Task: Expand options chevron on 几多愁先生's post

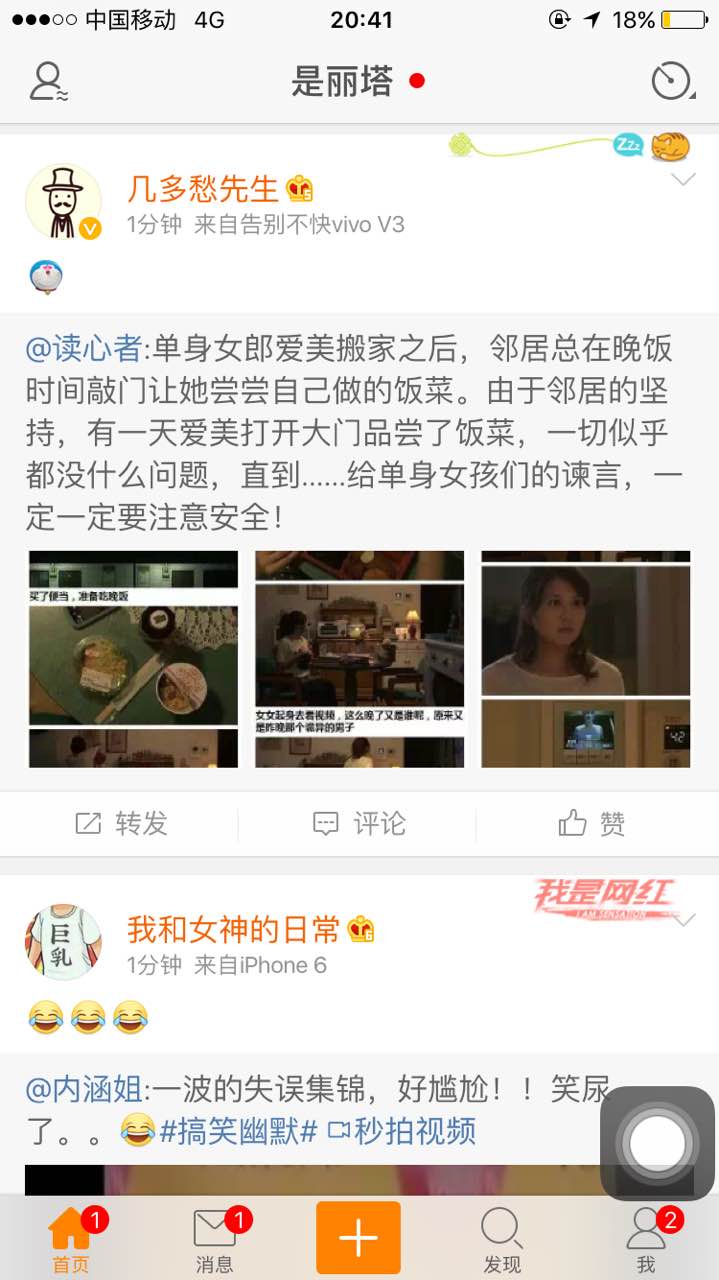Action: (x=683, y=180)
